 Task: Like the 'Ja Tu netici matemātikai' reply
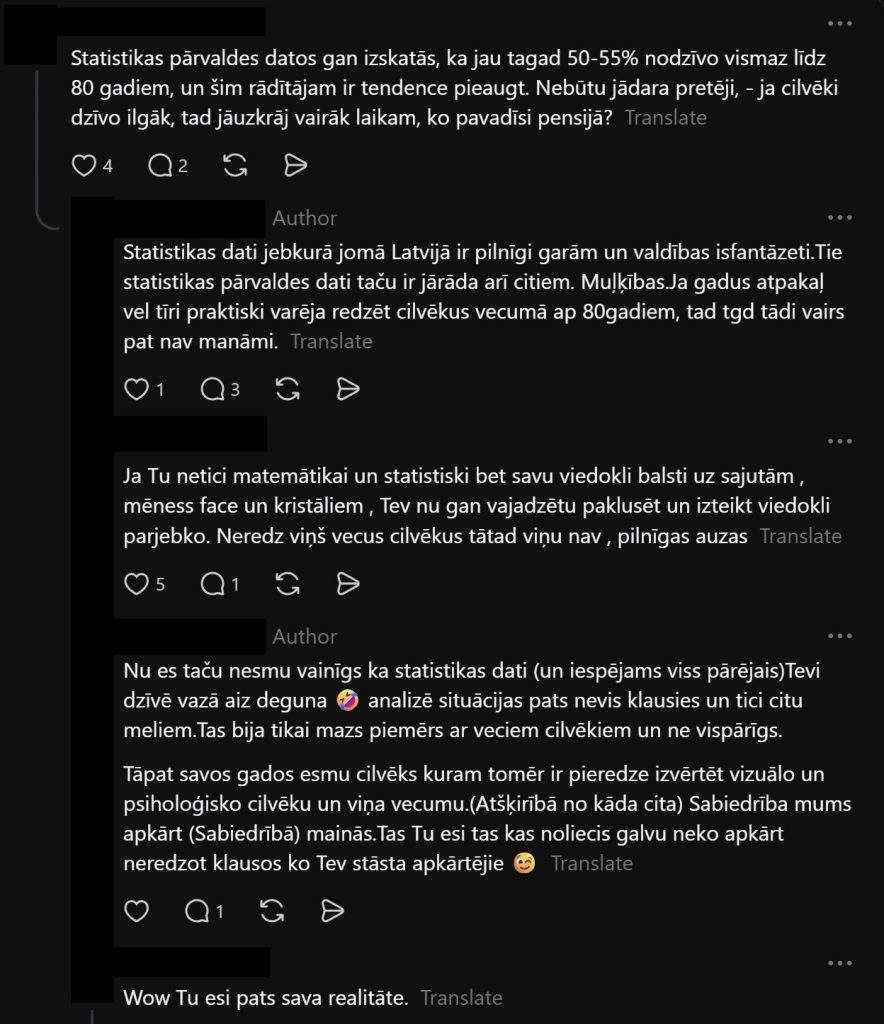point(136,584)
